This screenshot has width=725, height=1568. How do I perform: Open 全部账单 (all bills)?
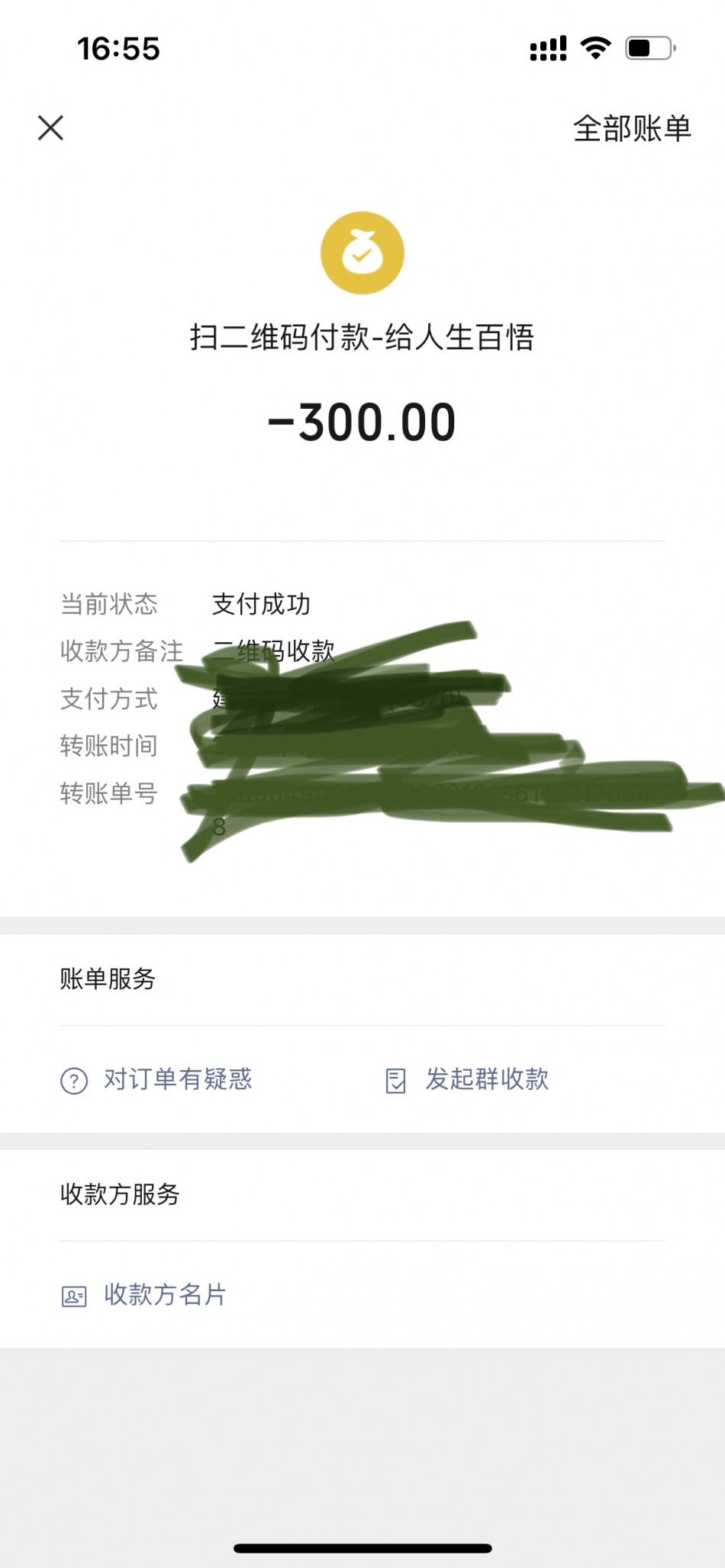point(632,128)
